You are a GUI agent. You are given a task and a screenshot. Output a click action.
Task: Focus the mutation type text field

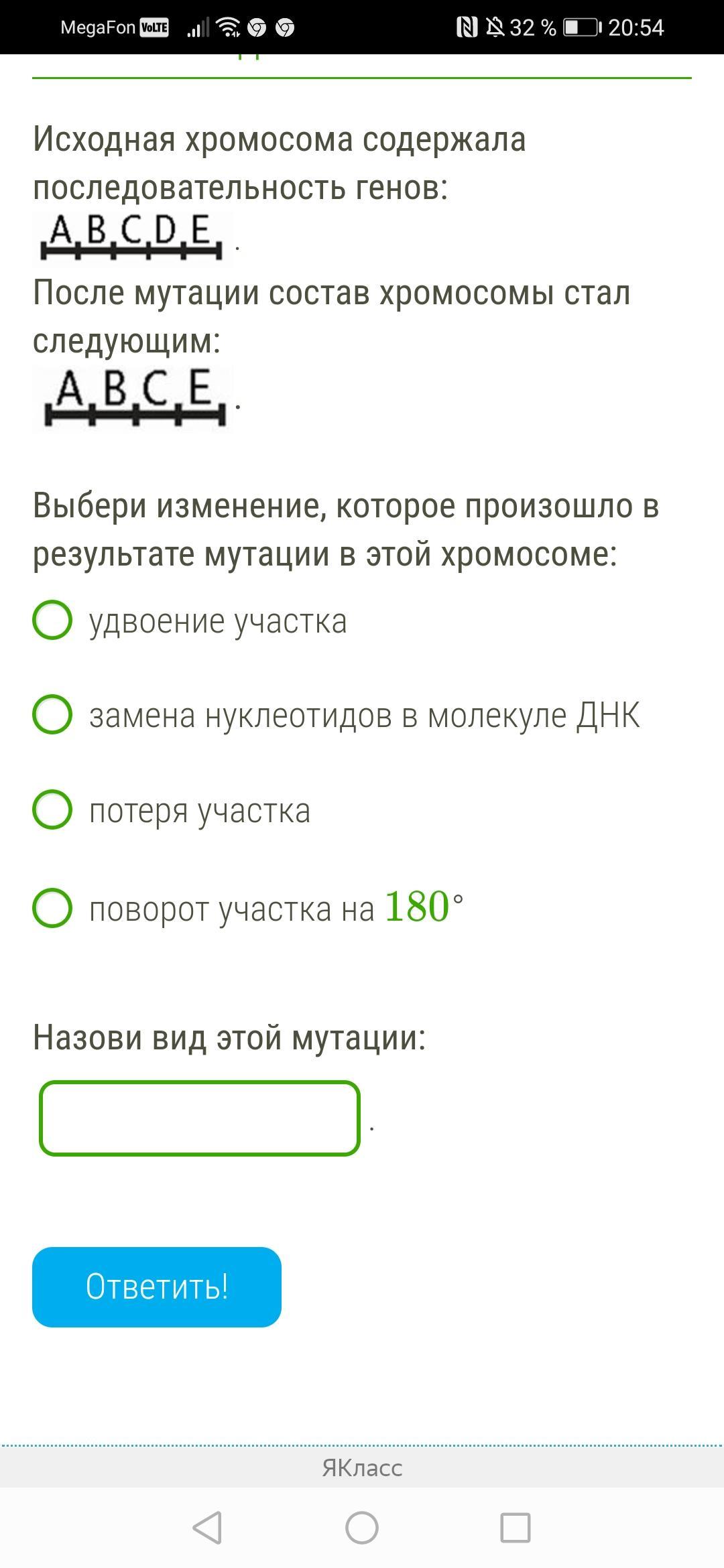(x=200, y=1118)
